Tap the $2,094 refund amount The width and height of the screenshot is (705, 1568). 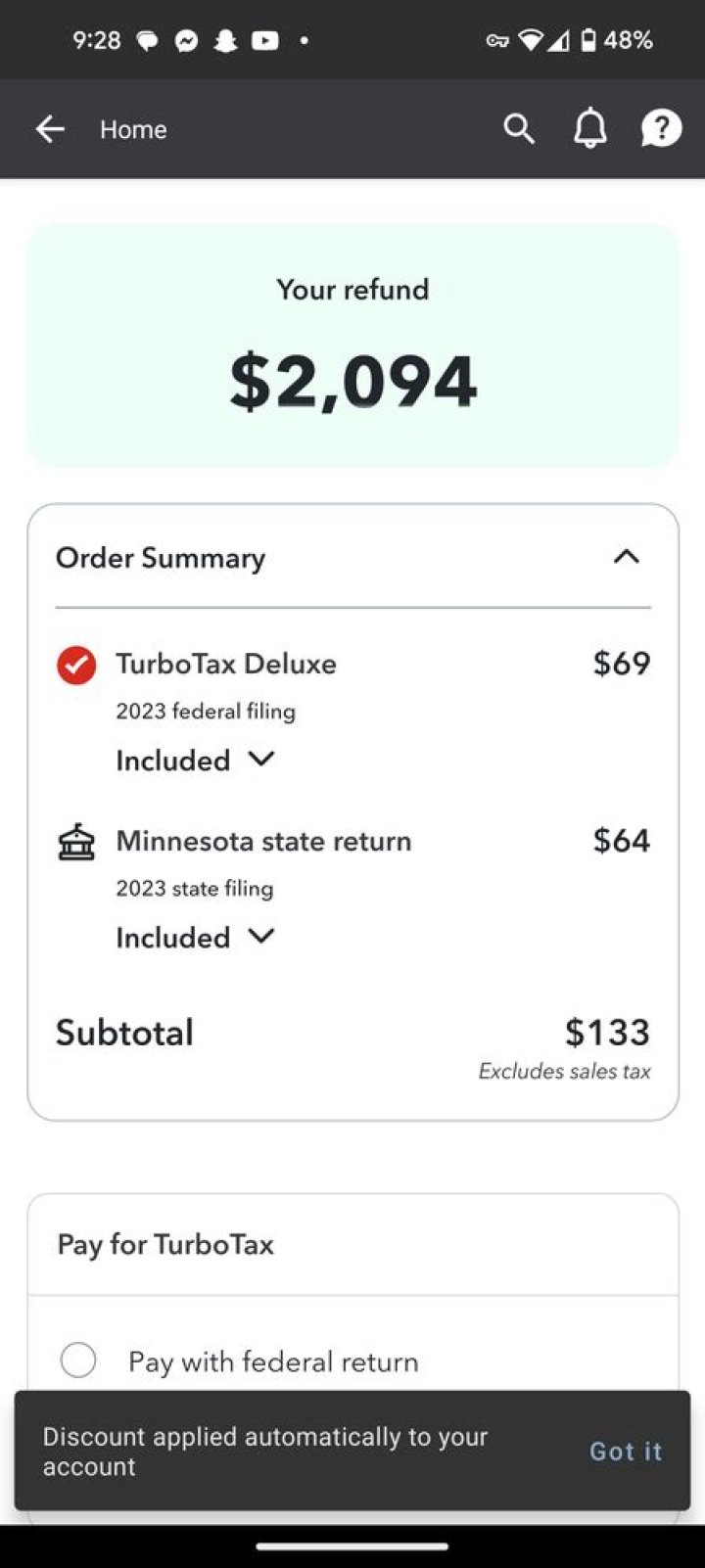pyautogui.click(x=352, y=382)
